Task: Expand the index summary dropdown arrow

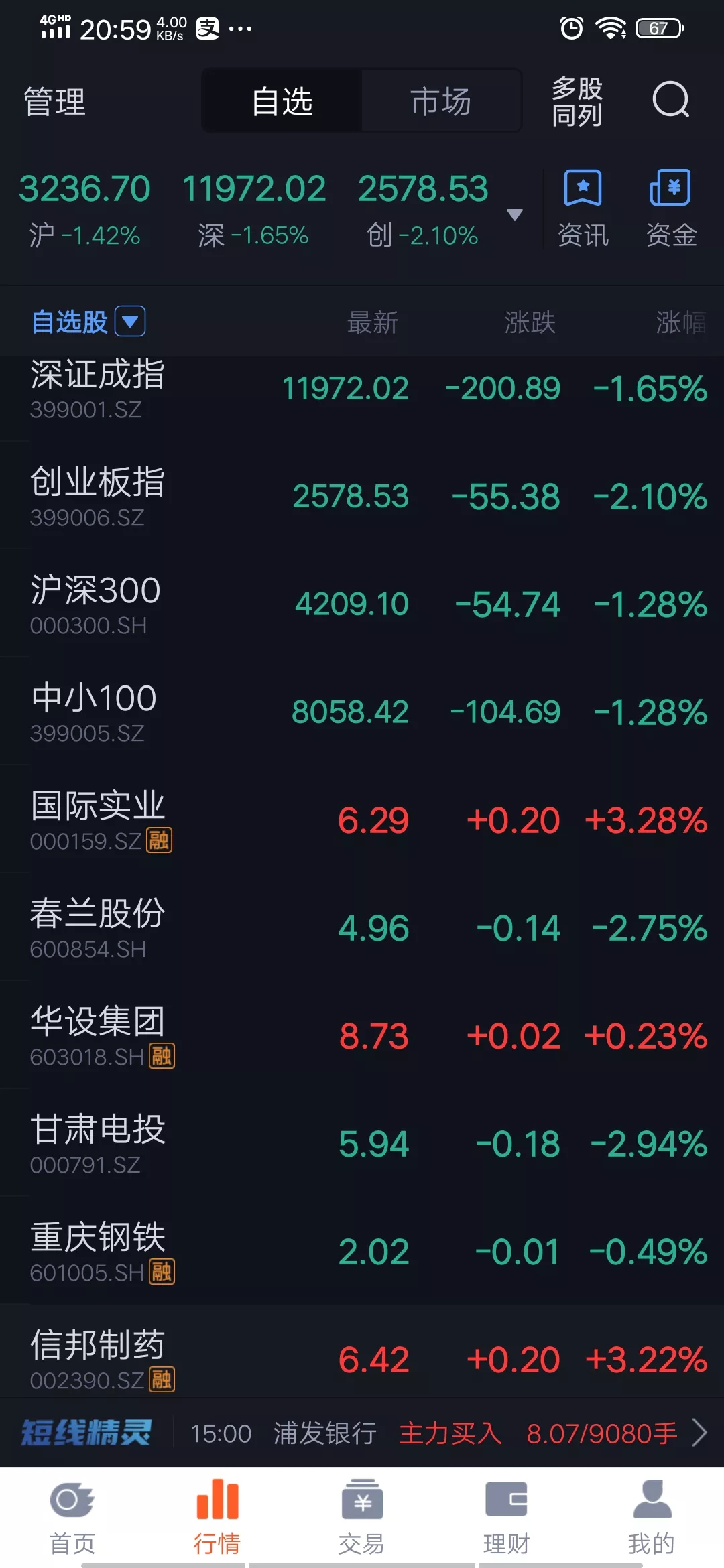Action: (x=514, y=215)
